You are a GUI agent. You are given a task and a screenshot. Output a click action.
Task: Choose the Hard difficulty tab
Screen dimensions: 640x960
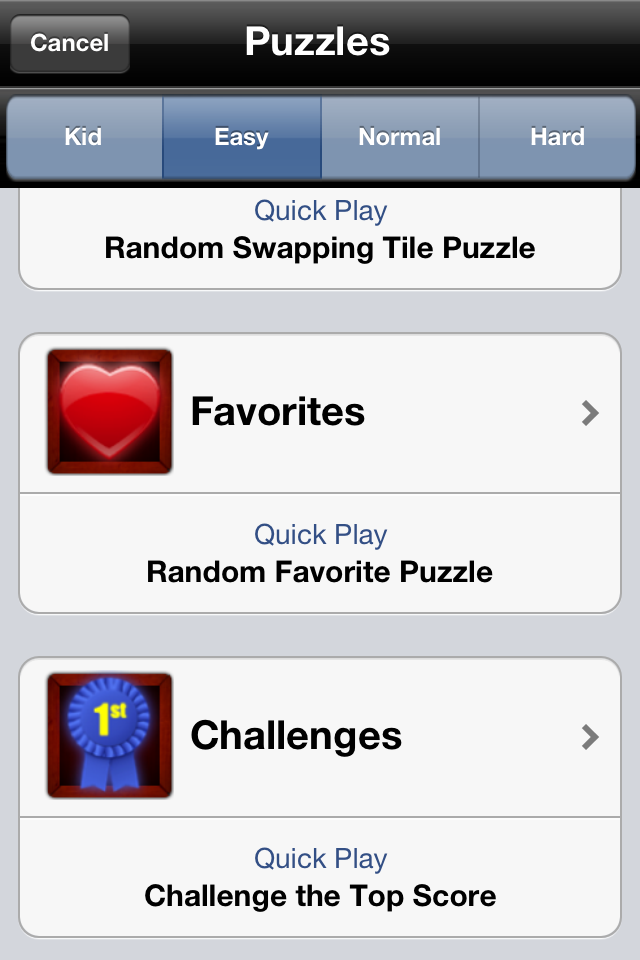(x=557, y=137)
